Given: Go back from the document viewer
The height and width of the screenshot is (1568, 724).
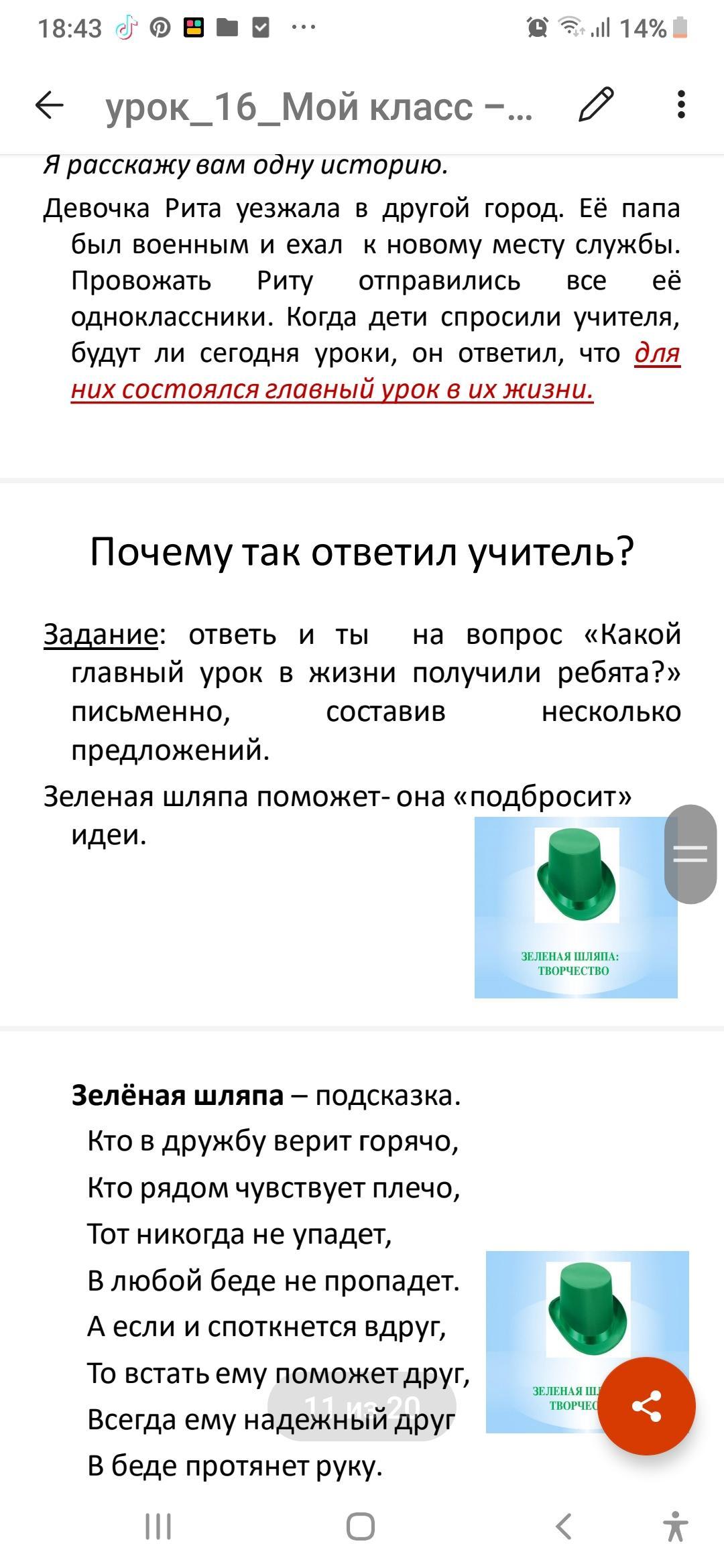Looking at the screenshot, I should [x=50, y=105].
